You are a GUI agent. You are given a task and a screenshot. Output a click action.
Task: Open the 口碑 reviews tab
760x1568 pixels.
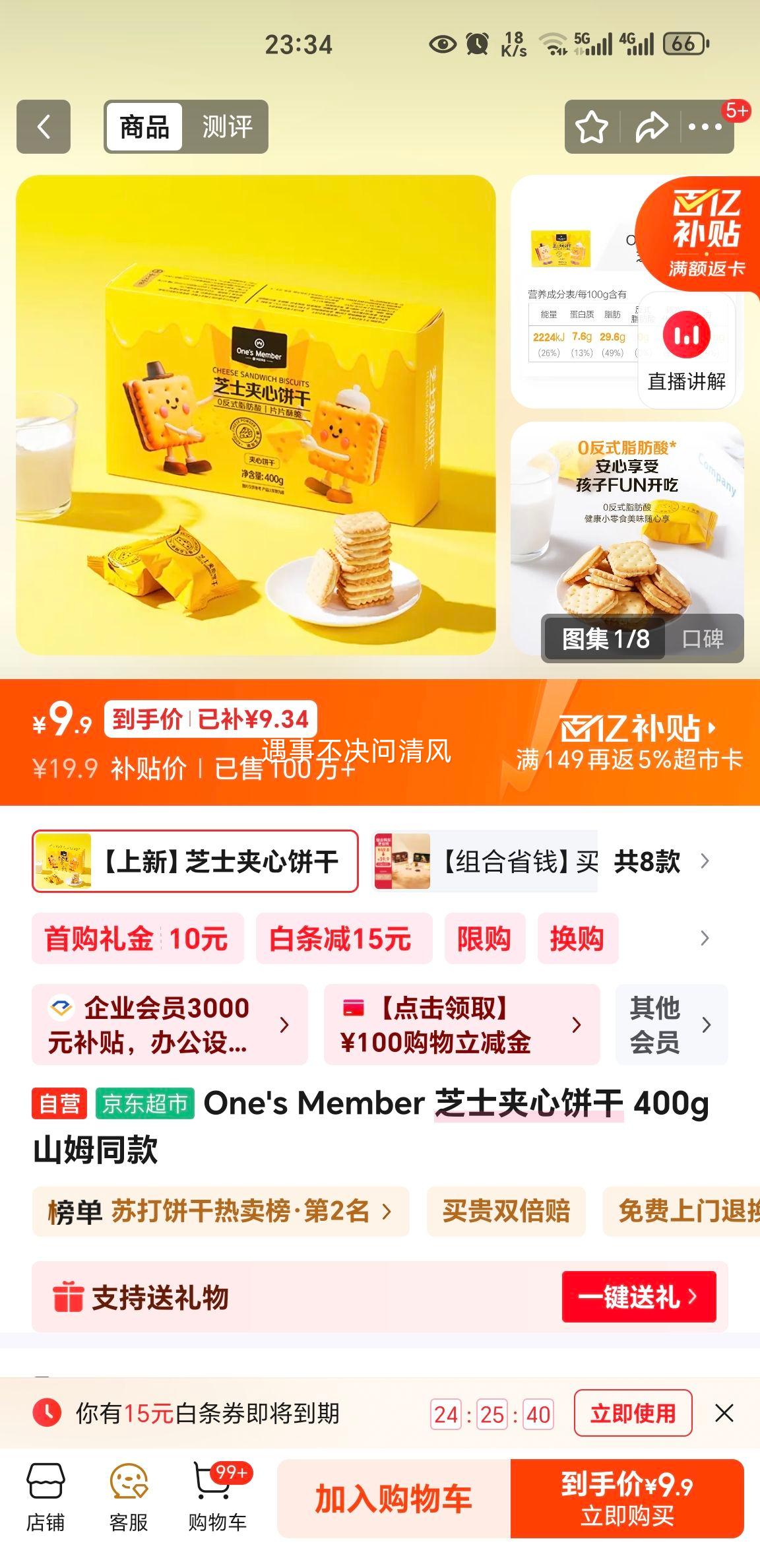pos(701,639)
